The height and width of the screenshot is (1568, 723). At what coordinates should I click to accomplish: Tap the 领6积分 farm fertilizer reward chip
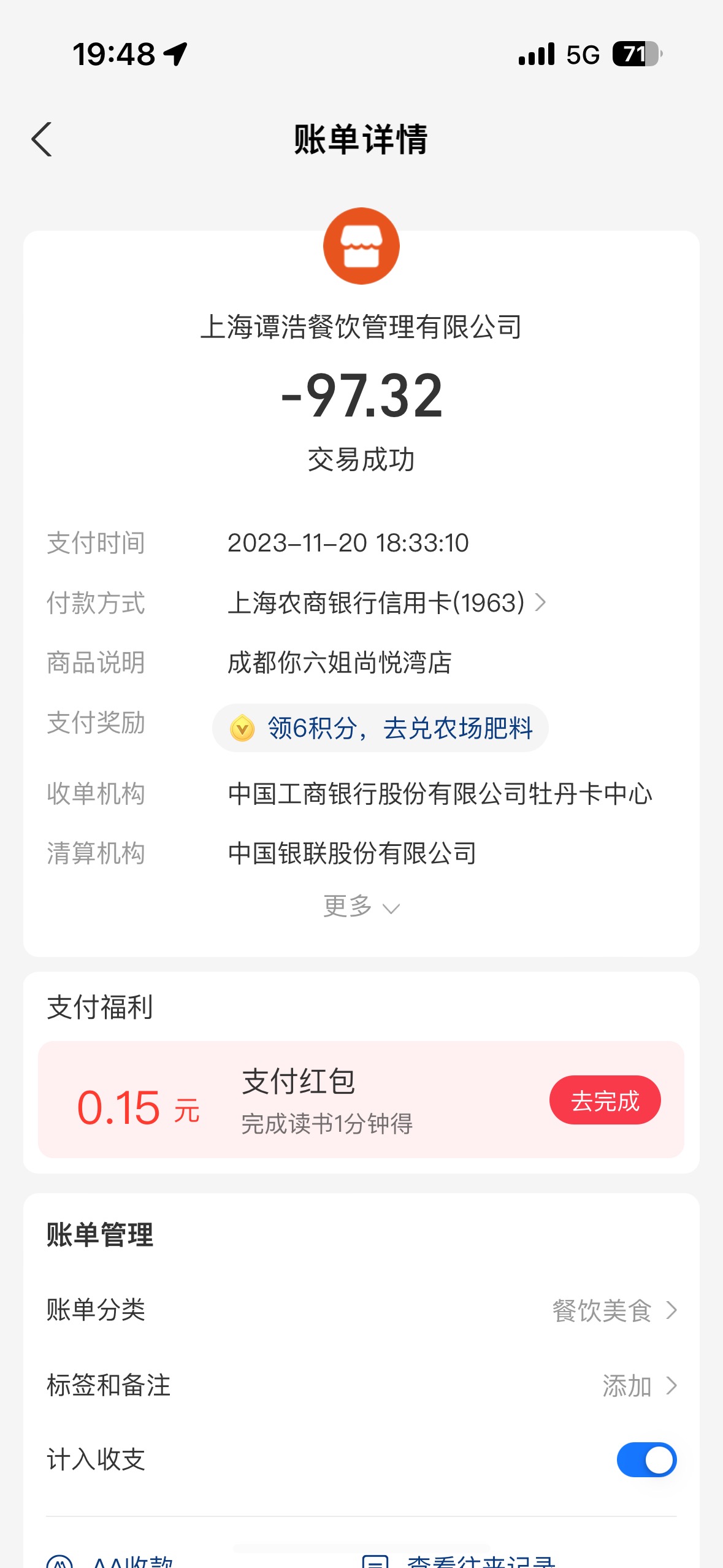pyautogui.click(x=380, y=728)
